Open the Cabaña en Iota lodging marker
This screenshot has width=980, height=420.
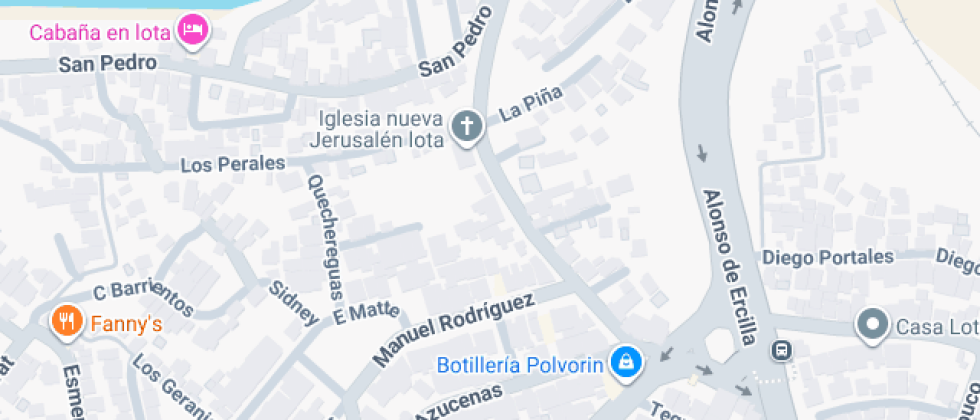click(x=192, y=29)
